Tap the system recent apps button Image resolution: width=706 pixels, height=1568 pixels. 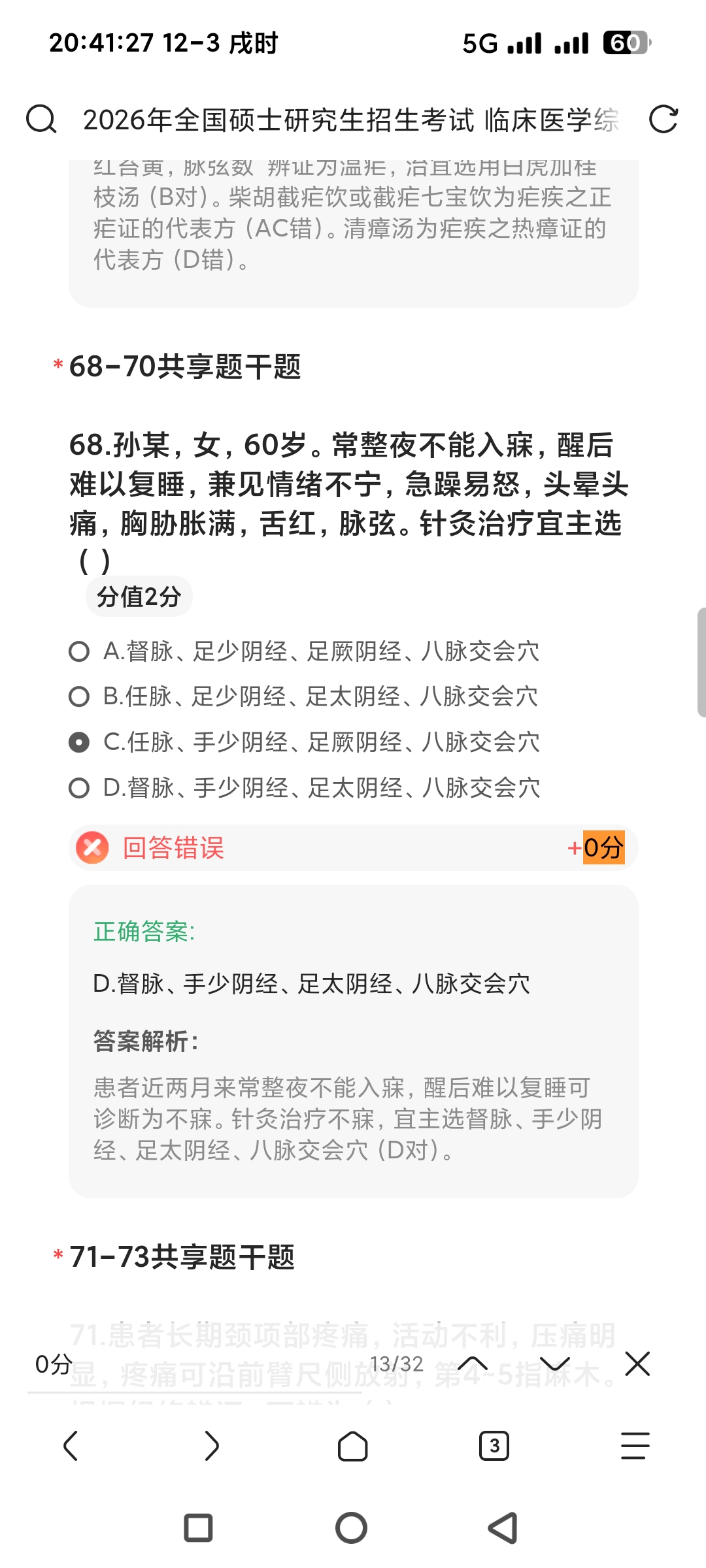click(199, 1528)
